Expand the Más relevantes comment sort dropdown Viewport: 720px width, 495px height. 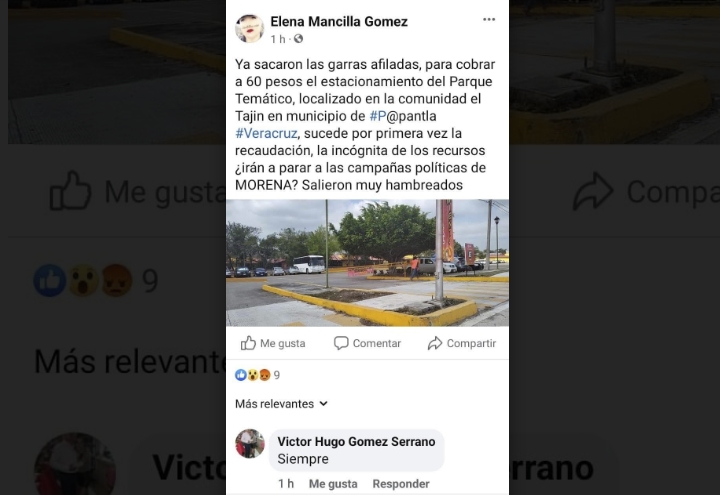(x=281, y=404)
